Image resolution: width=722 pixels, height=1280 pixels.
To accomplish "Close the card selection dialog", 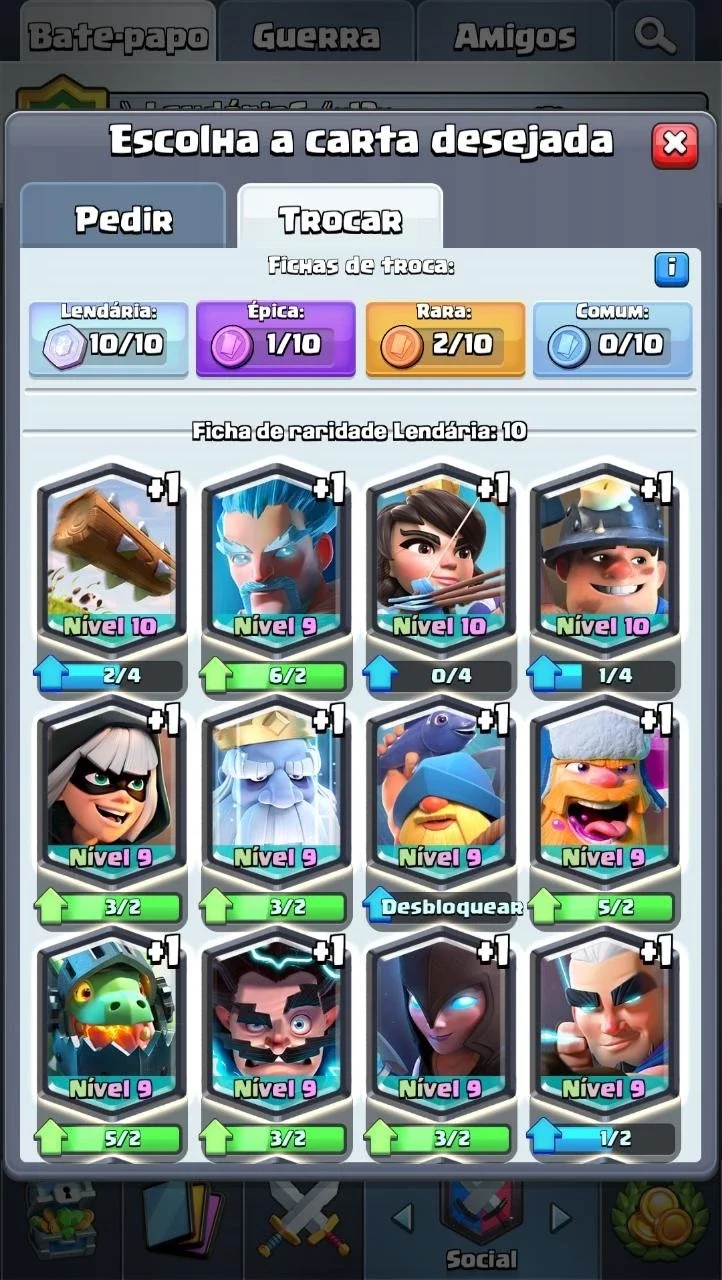I will point(675,144).
